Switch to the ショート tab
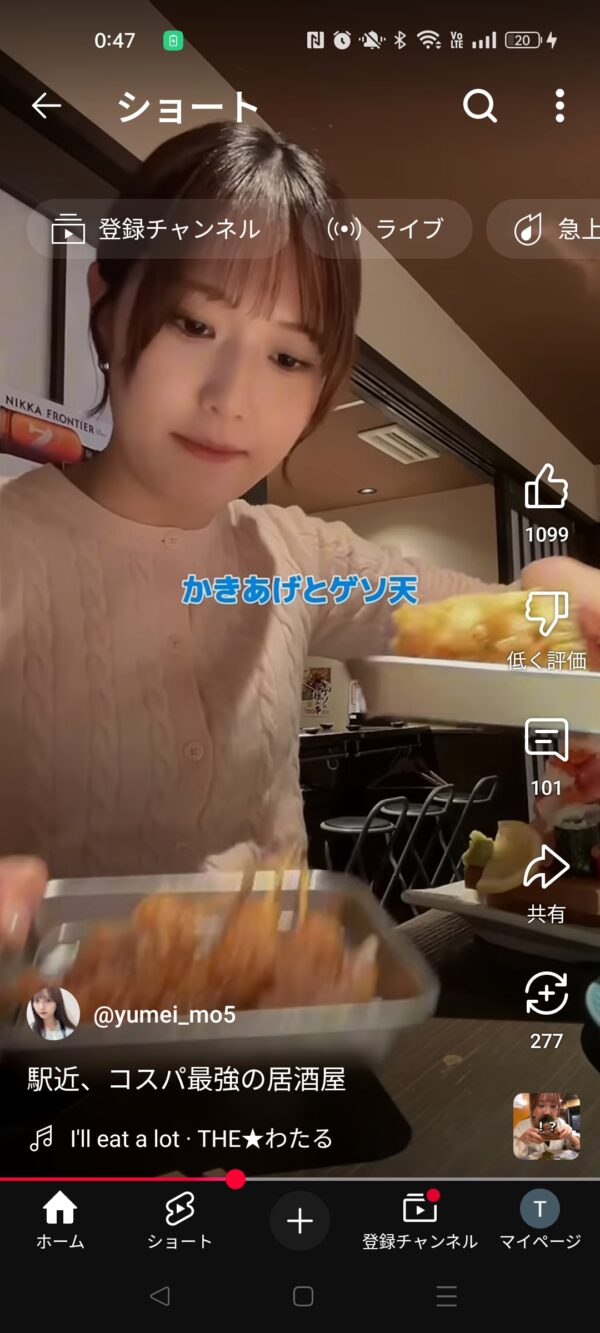Image resolution: width=600 pixels, height=1333 pixels. pos(180,1222)
